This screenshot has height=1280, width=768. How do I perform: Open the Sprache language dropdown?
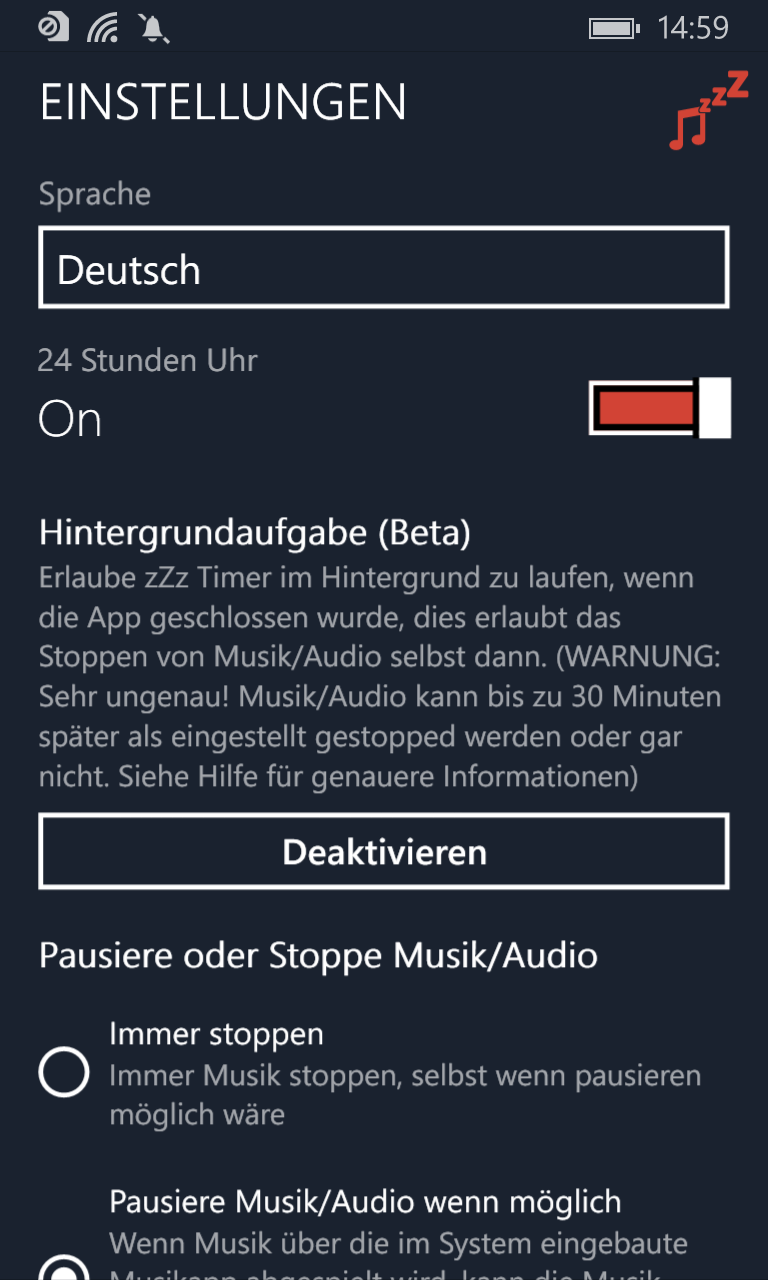point(384,267)
